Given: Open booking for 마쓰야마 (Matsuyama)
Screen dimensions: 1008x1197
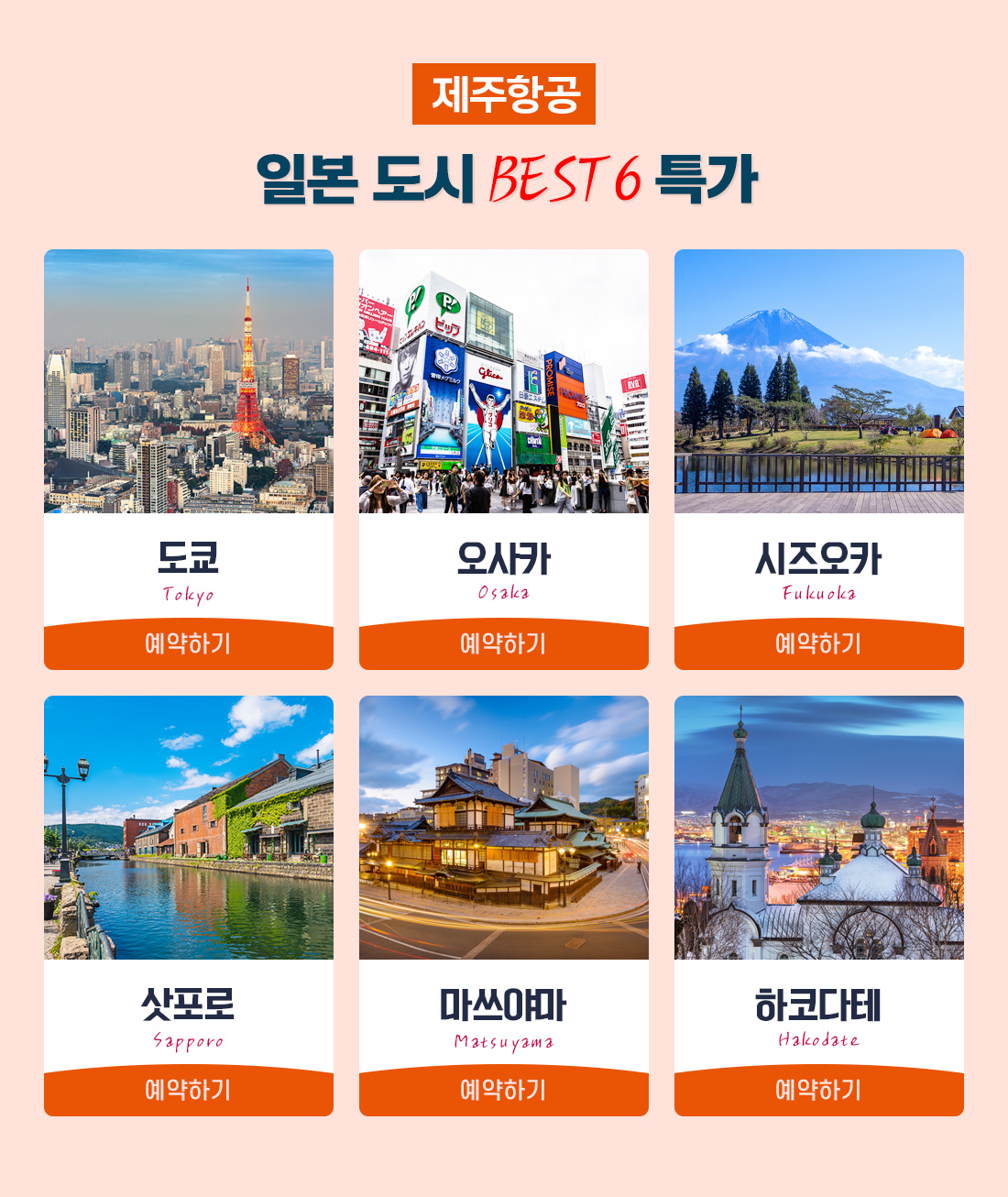Looking at the screenshot, I should tap(503, 1091).
